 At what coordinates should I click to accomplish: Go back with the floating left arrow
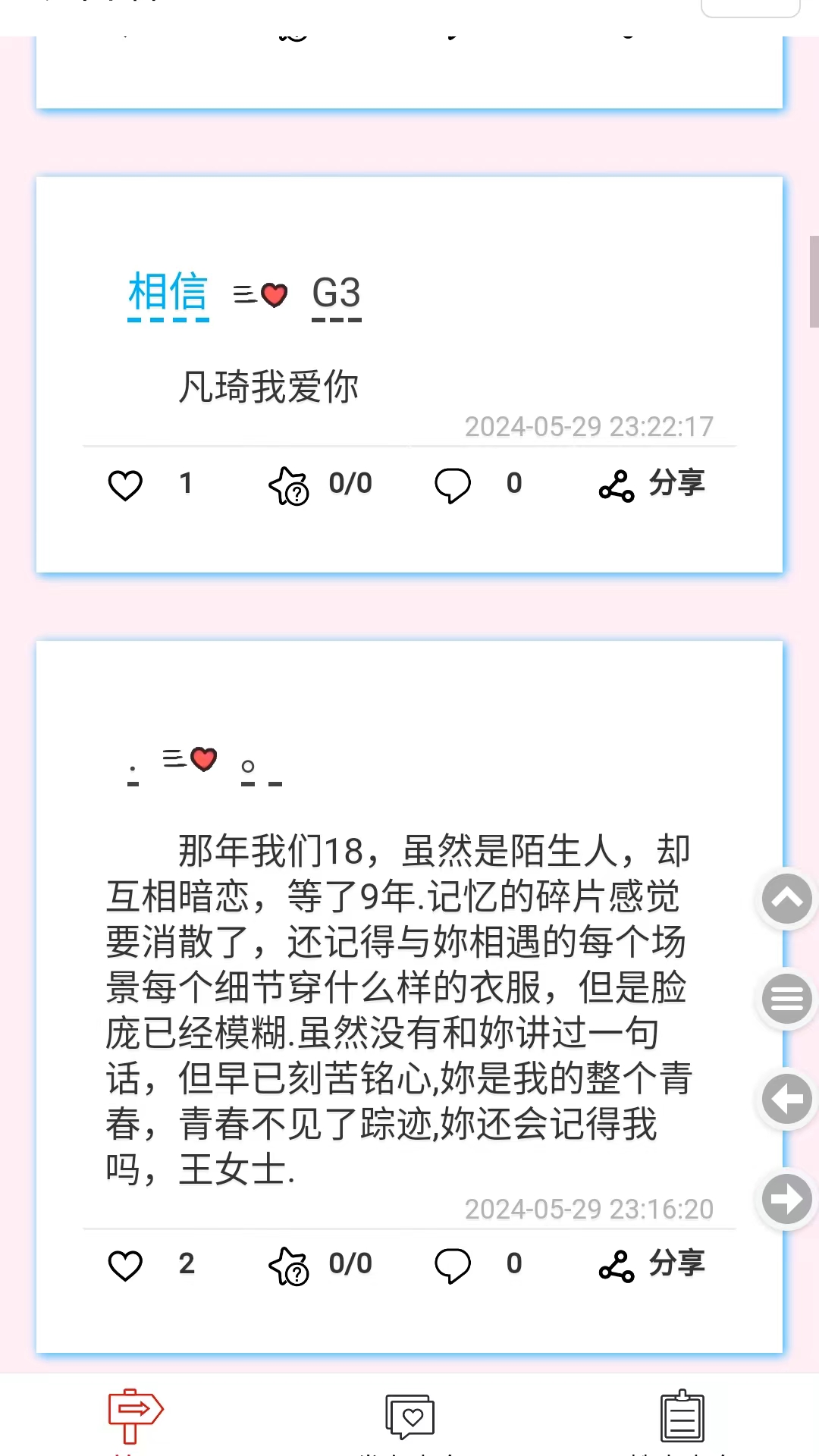(x=787, y=1099)
